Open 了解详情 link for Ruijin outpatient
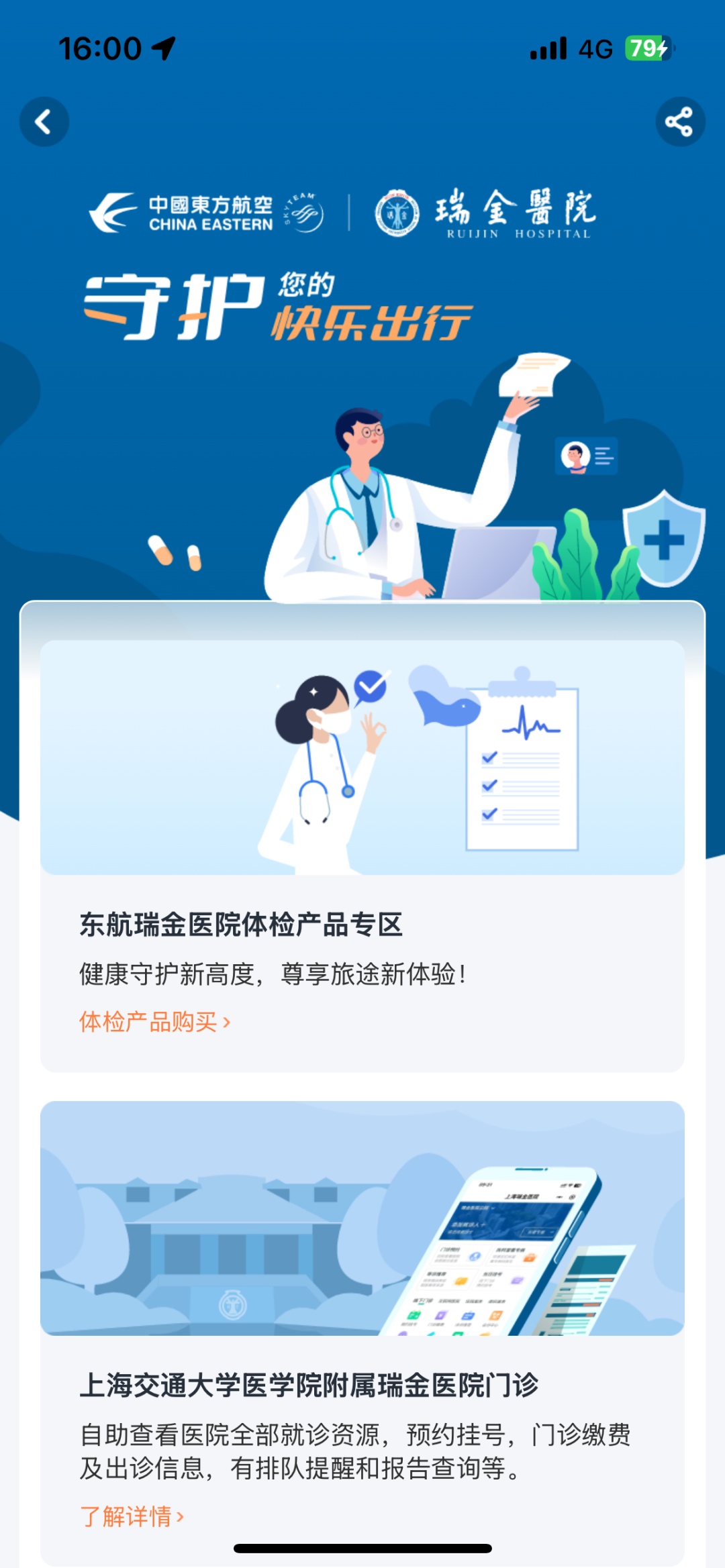This screenshot has height=1568, width=725. point(132,1516)
